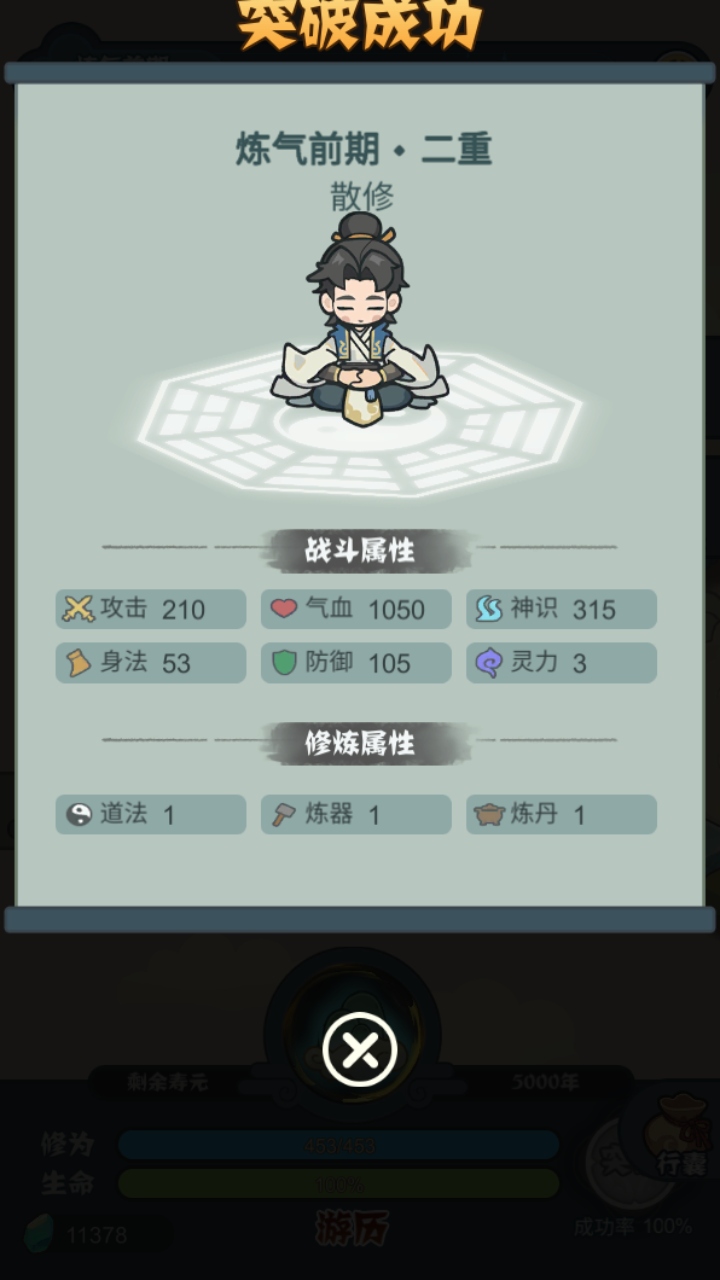Close the breakthrough success popup
The height and width of the screenshot is (1280, 720).
(x=359, y=1049)
